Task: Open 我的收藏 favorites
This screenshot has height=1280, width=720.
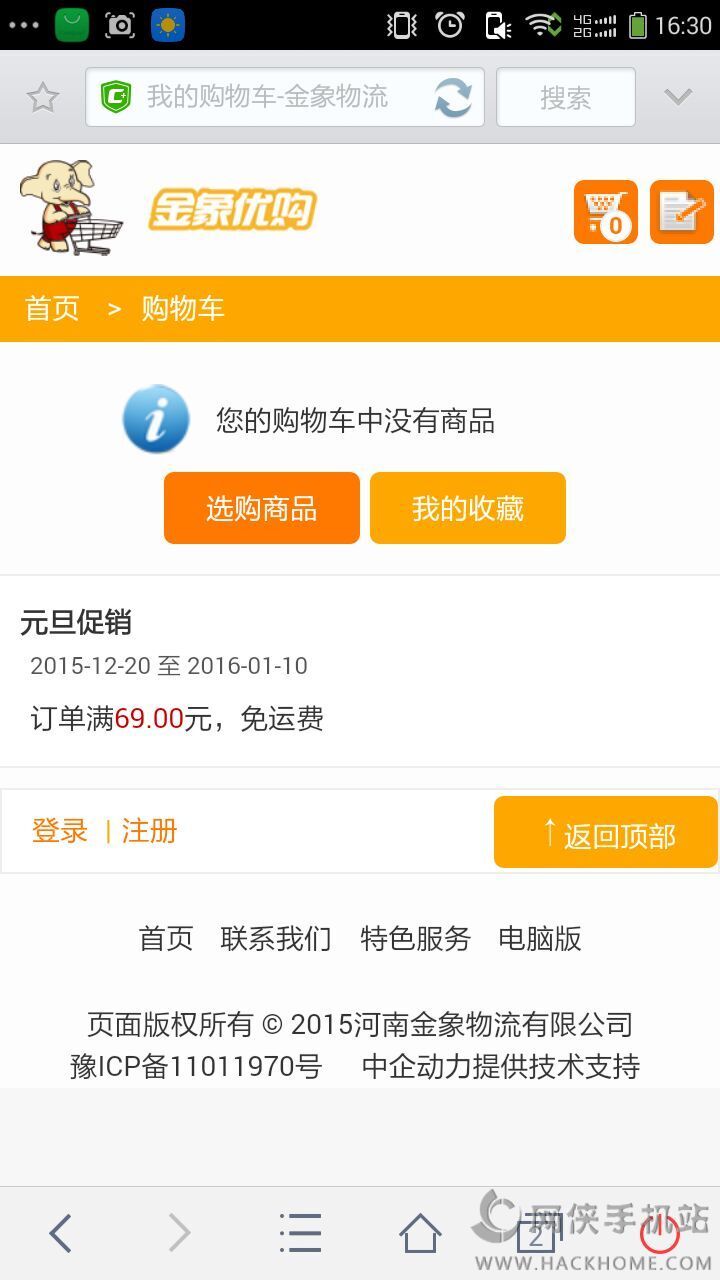Action: pos(467,508)
